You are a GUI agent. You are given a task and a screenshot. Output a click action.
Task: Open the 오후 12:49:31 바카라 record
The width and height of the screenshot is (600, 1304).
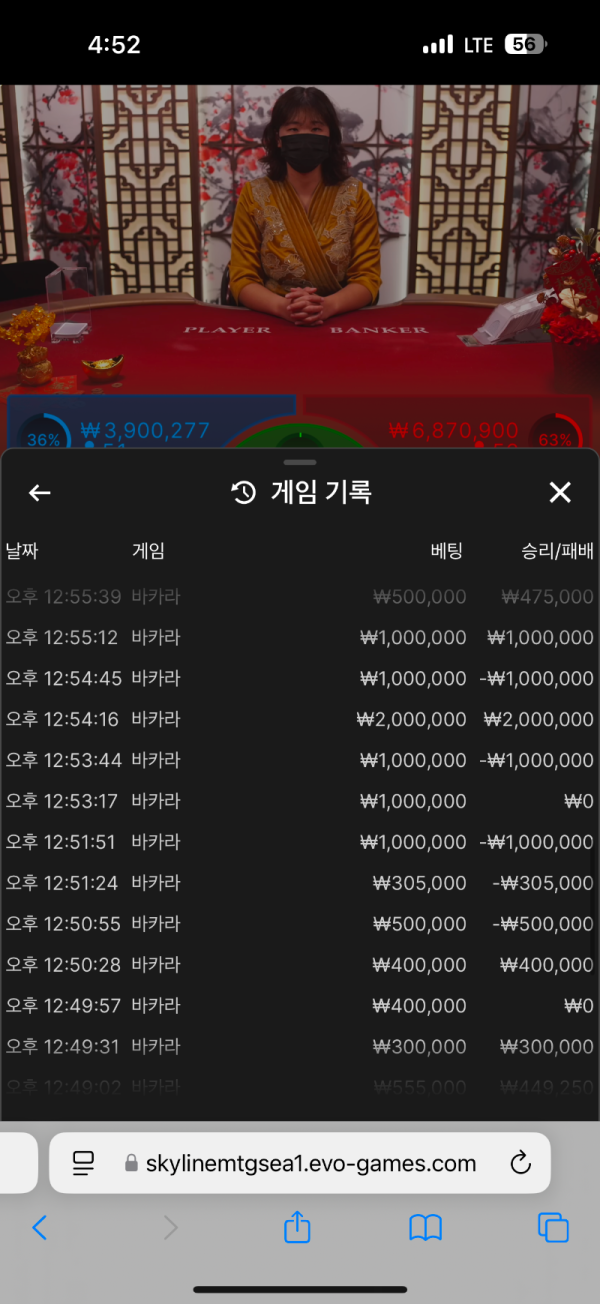[x=300, y=1047]
